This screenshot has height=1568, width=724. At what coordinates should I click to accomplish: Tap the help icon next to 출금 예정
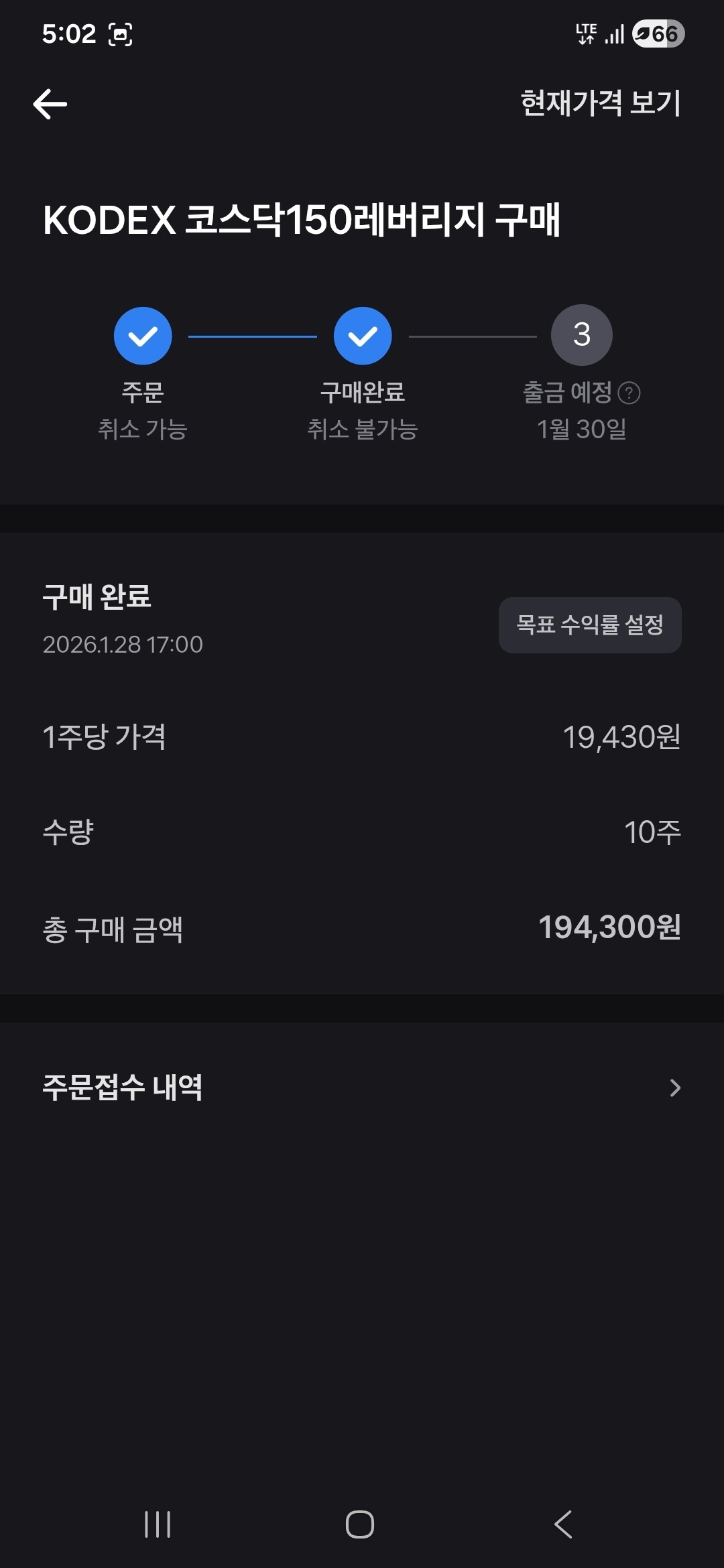click(x=629, y=393)
